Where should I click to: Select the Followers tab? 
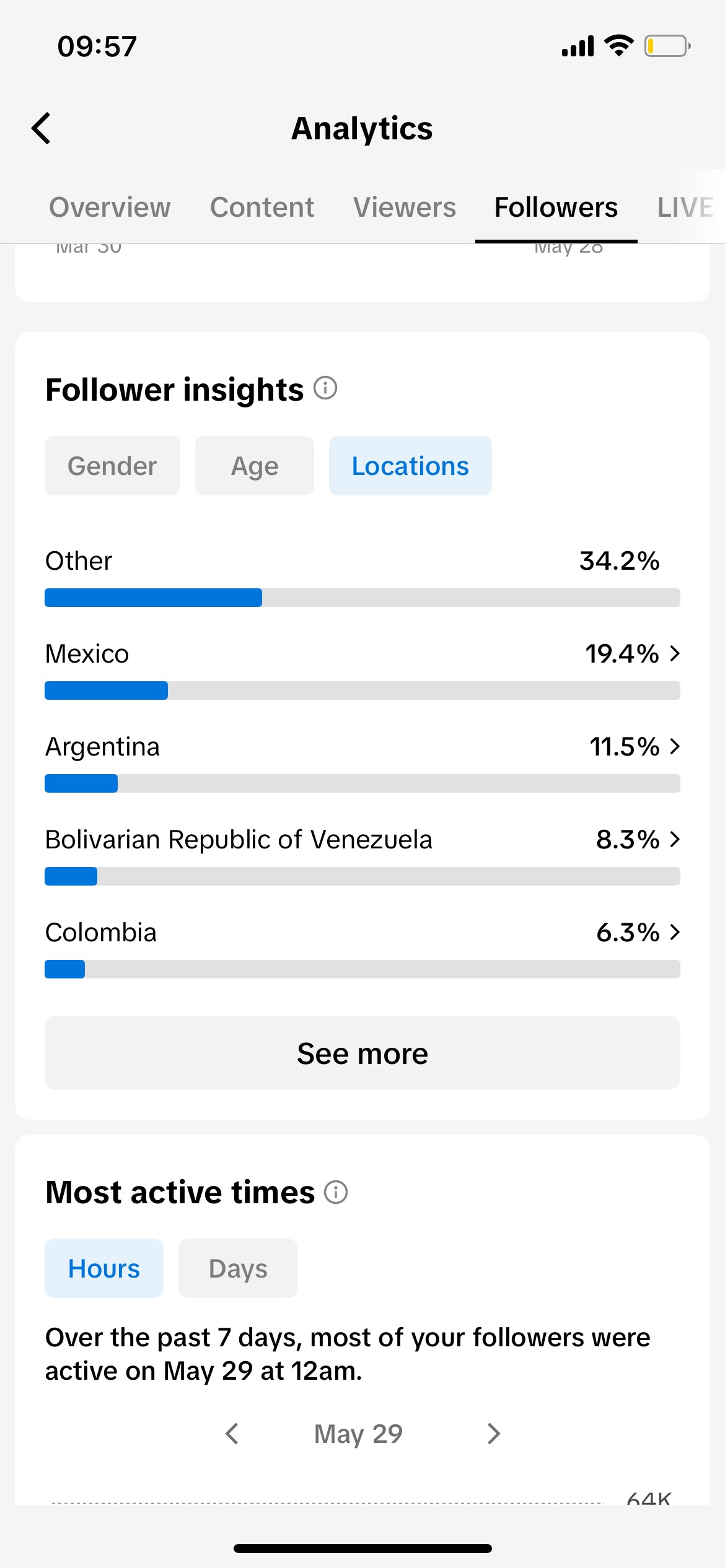[556, 207]
